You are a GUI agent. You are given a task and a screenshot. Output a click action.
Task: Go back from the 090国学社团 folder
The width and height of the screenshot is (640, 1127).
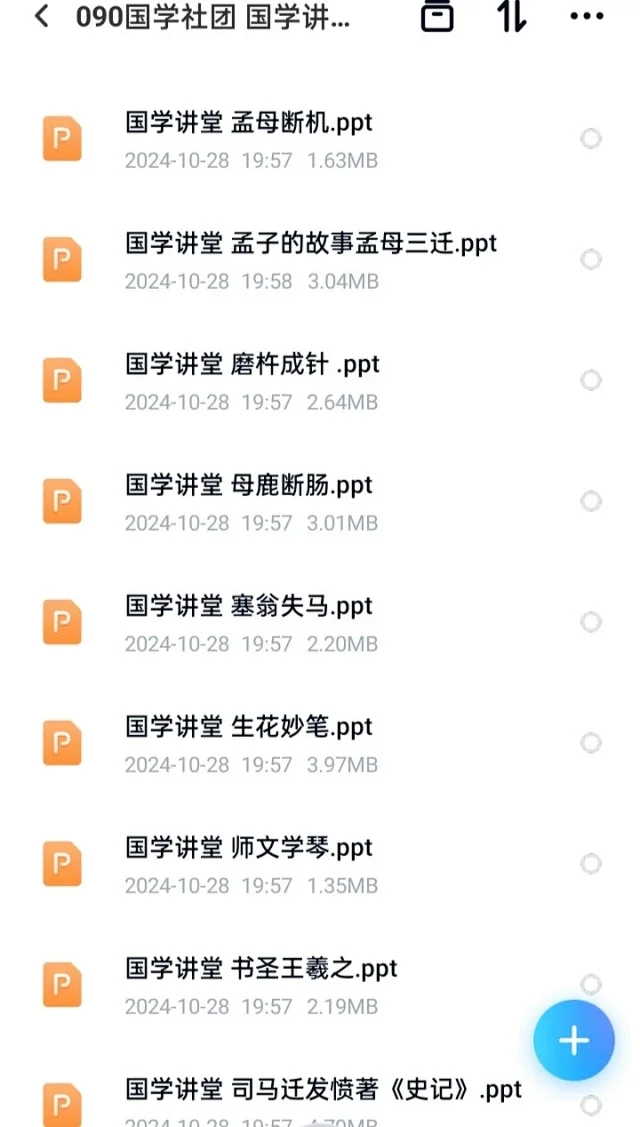[x=42, y=17]
